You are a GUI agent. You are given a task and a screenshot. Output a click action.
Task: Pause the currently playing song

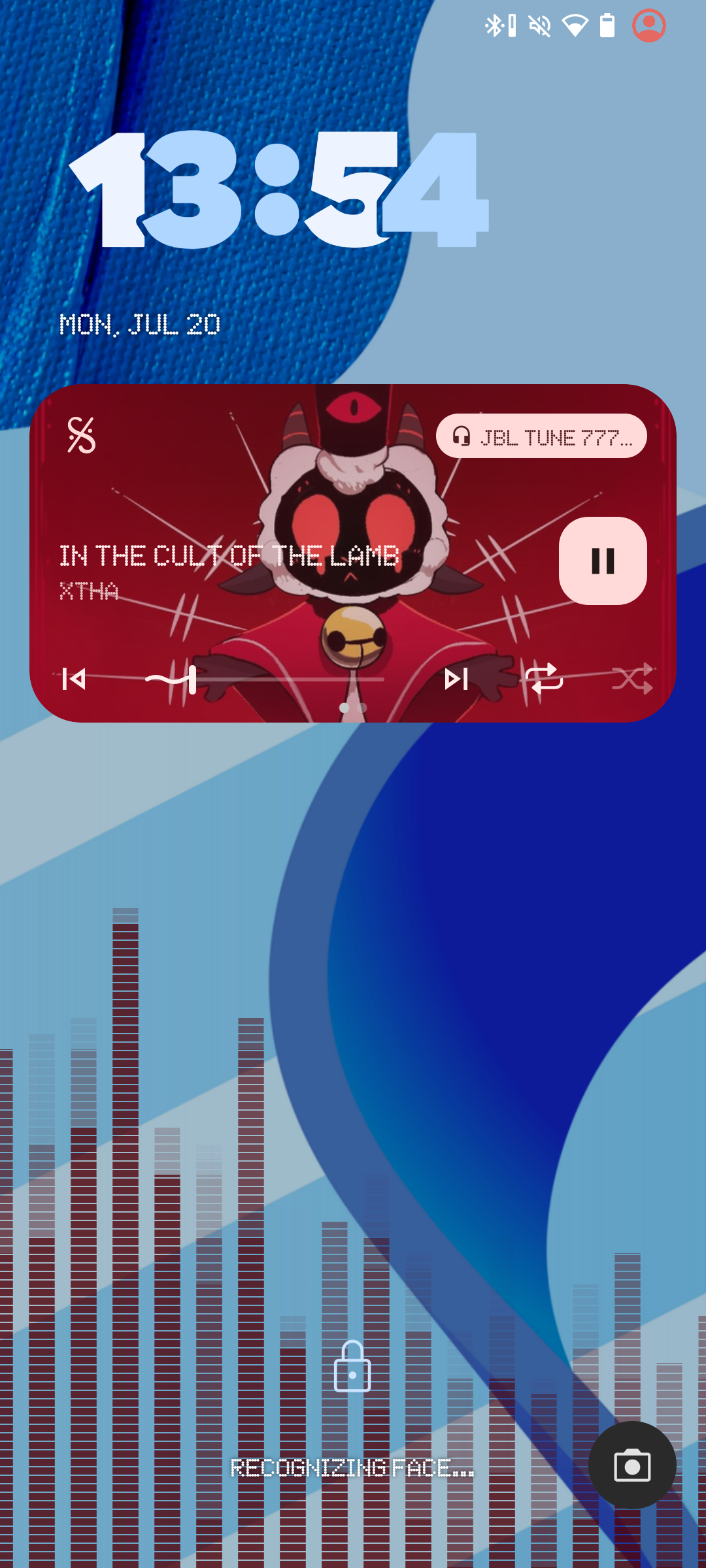603,561
